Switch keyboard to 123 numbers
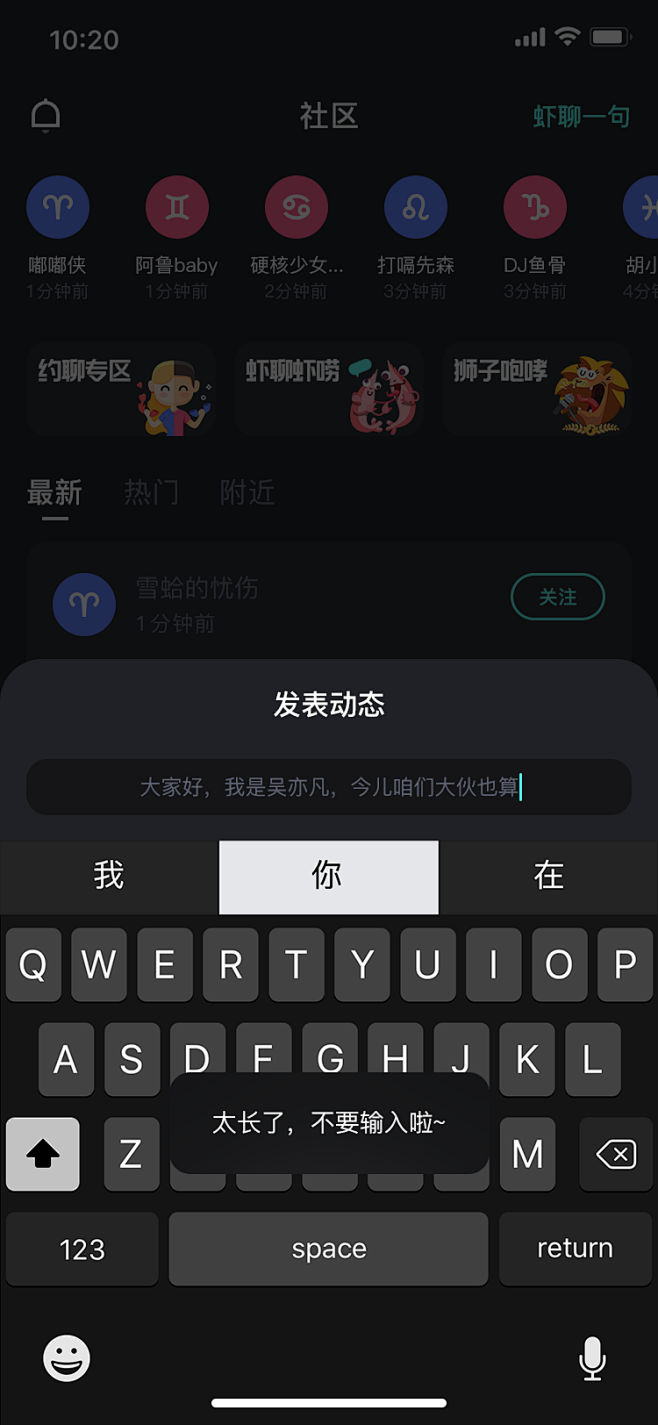This screenshot has width=658, height=1425. (82, 1248)
